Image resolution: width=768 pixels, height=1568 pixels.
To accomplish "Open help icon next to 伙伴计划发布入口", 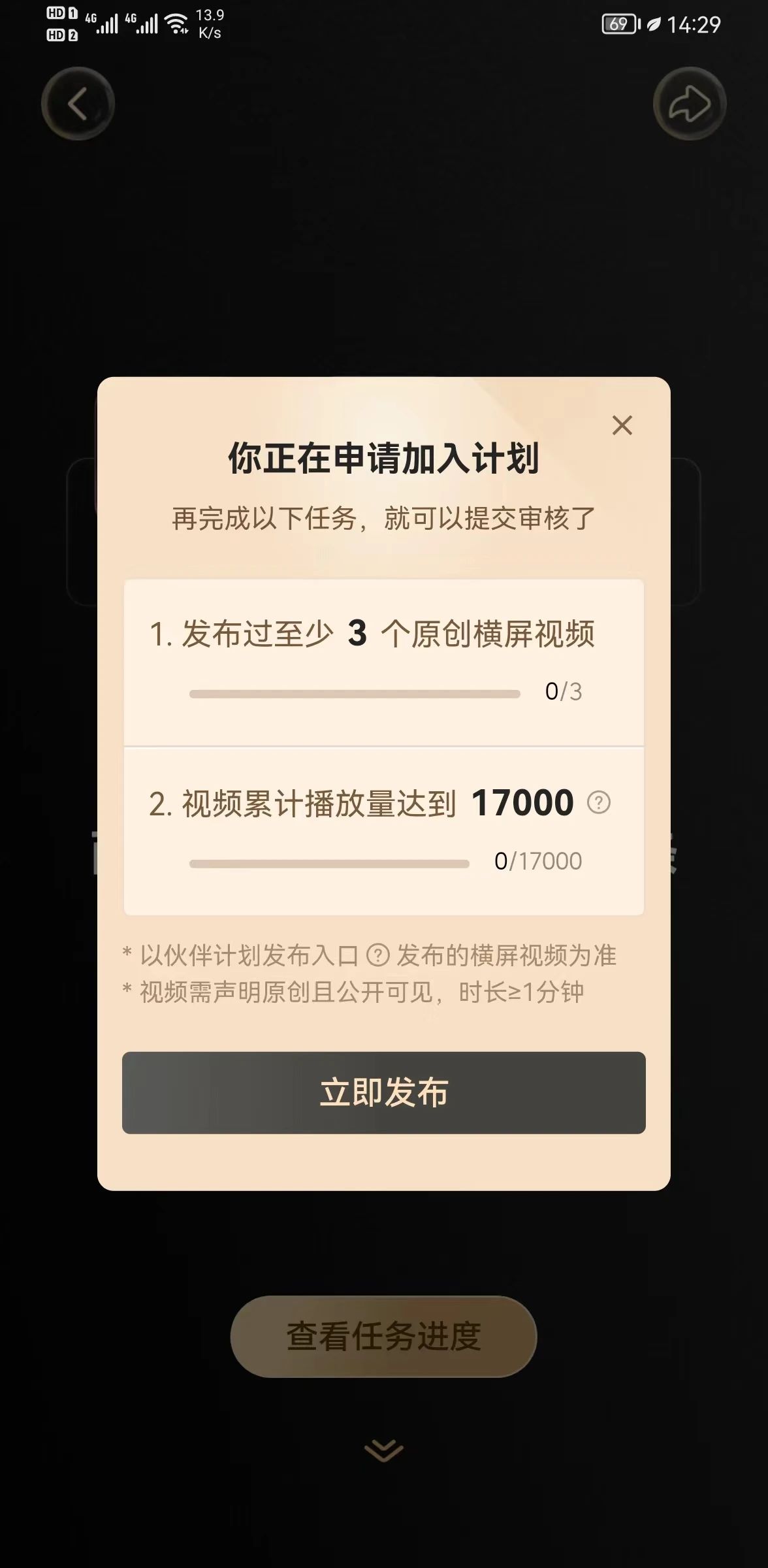I will (x=377, y=956).
